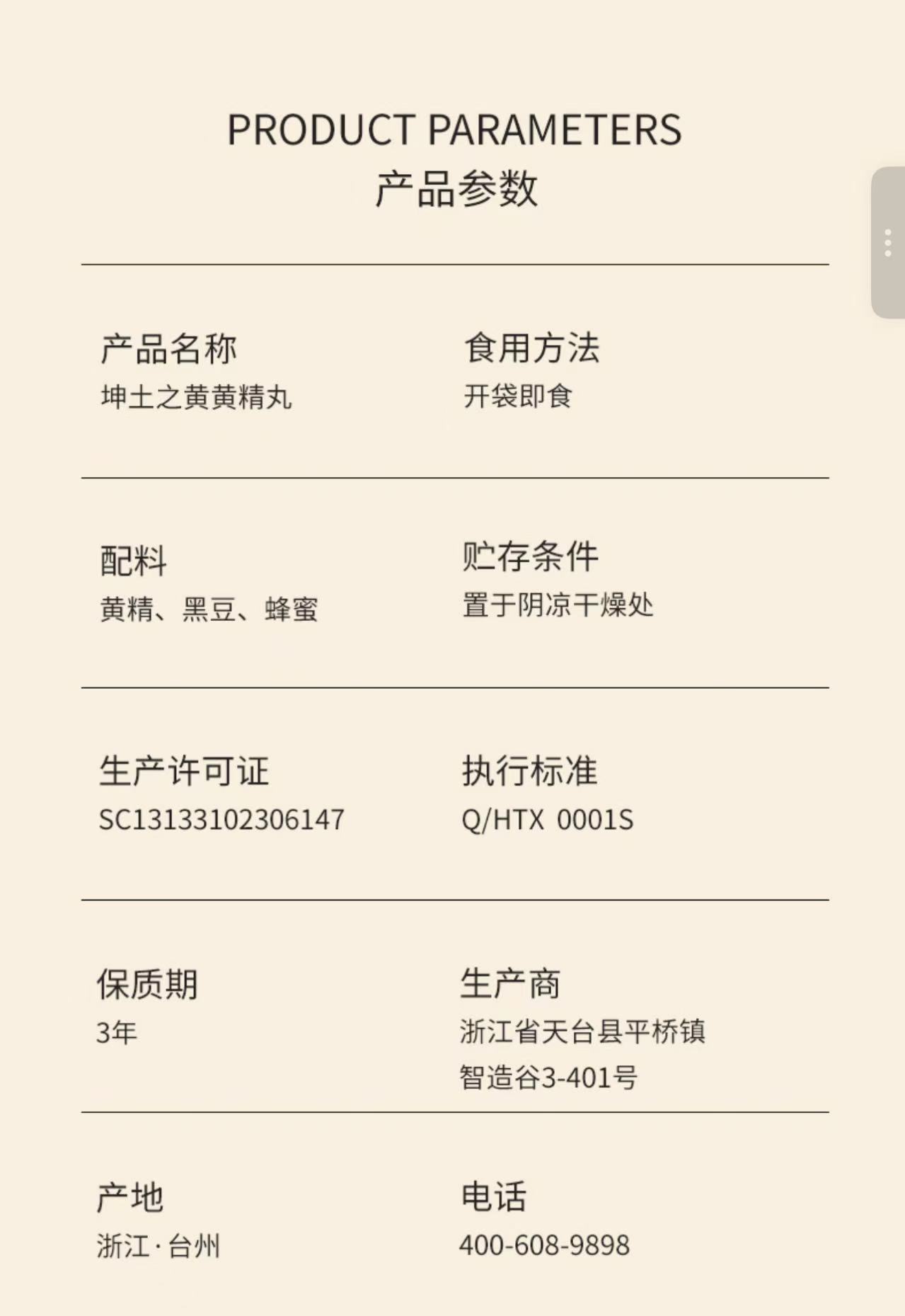Open the three-dot side handle
The width and height of the screenshot is (905, 1316).
point(888,243)
